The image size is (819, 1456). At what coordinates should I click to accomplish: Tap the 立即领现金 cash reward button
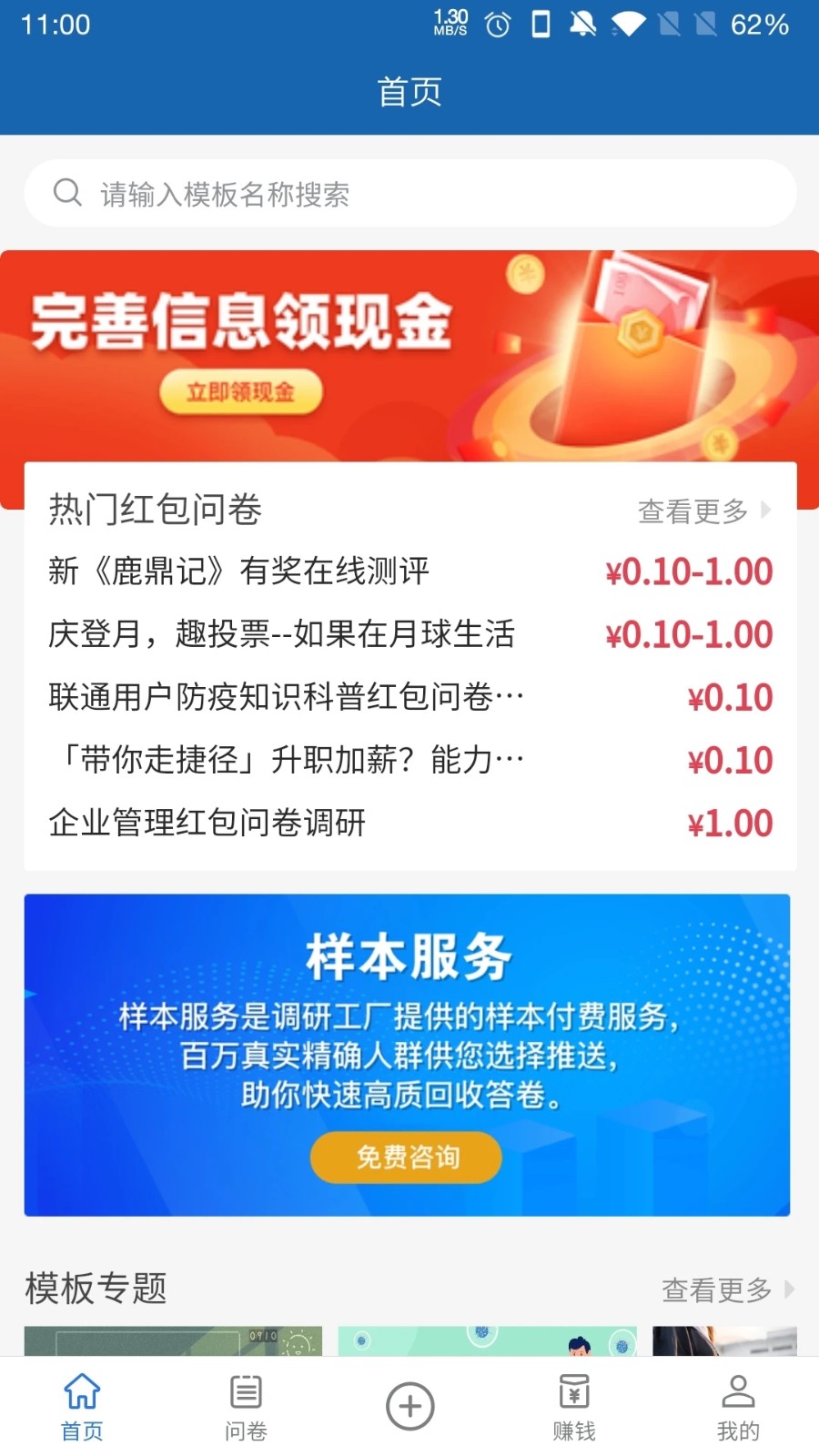(240, 392)
